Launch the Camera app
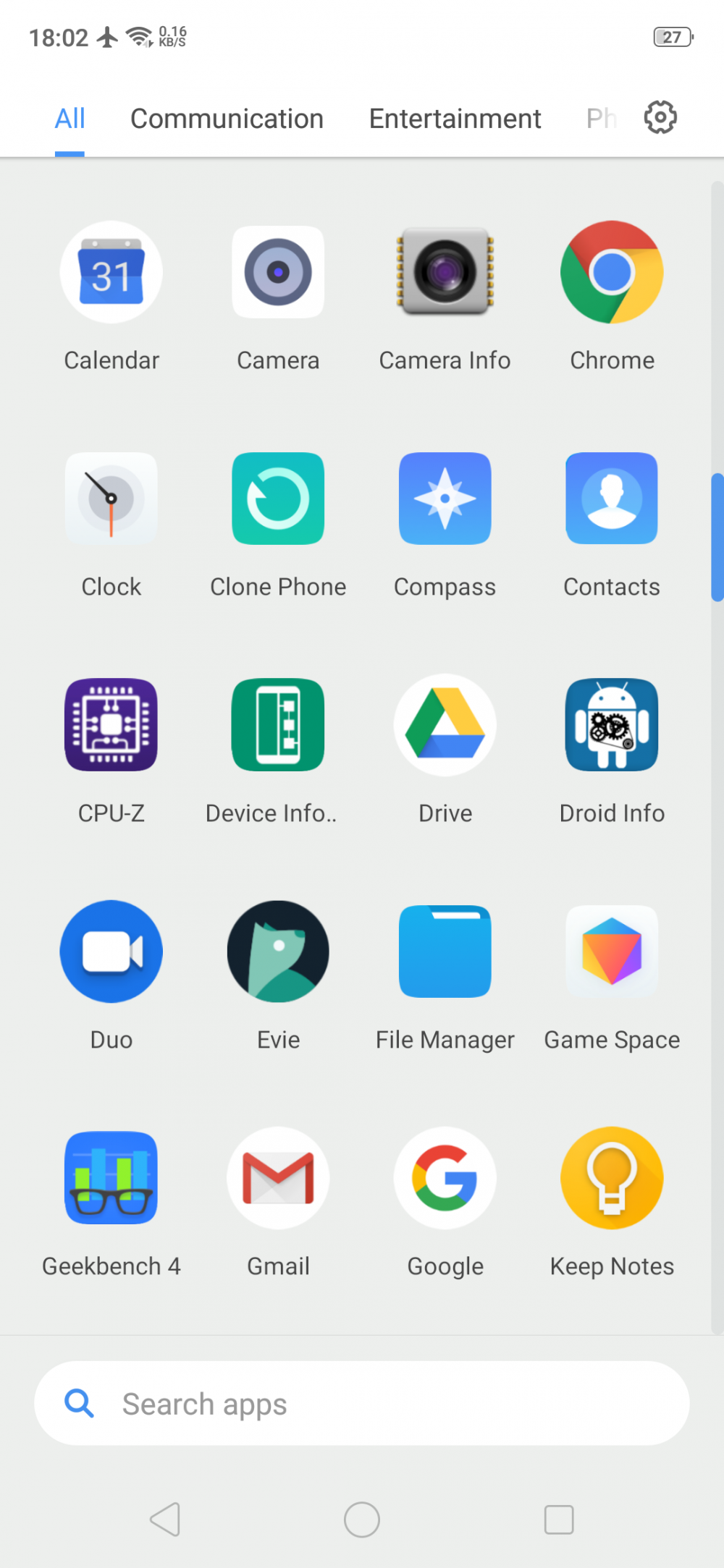Image resolution: width=724 pixels, height=1568 pixels. (x=278, y=273)
